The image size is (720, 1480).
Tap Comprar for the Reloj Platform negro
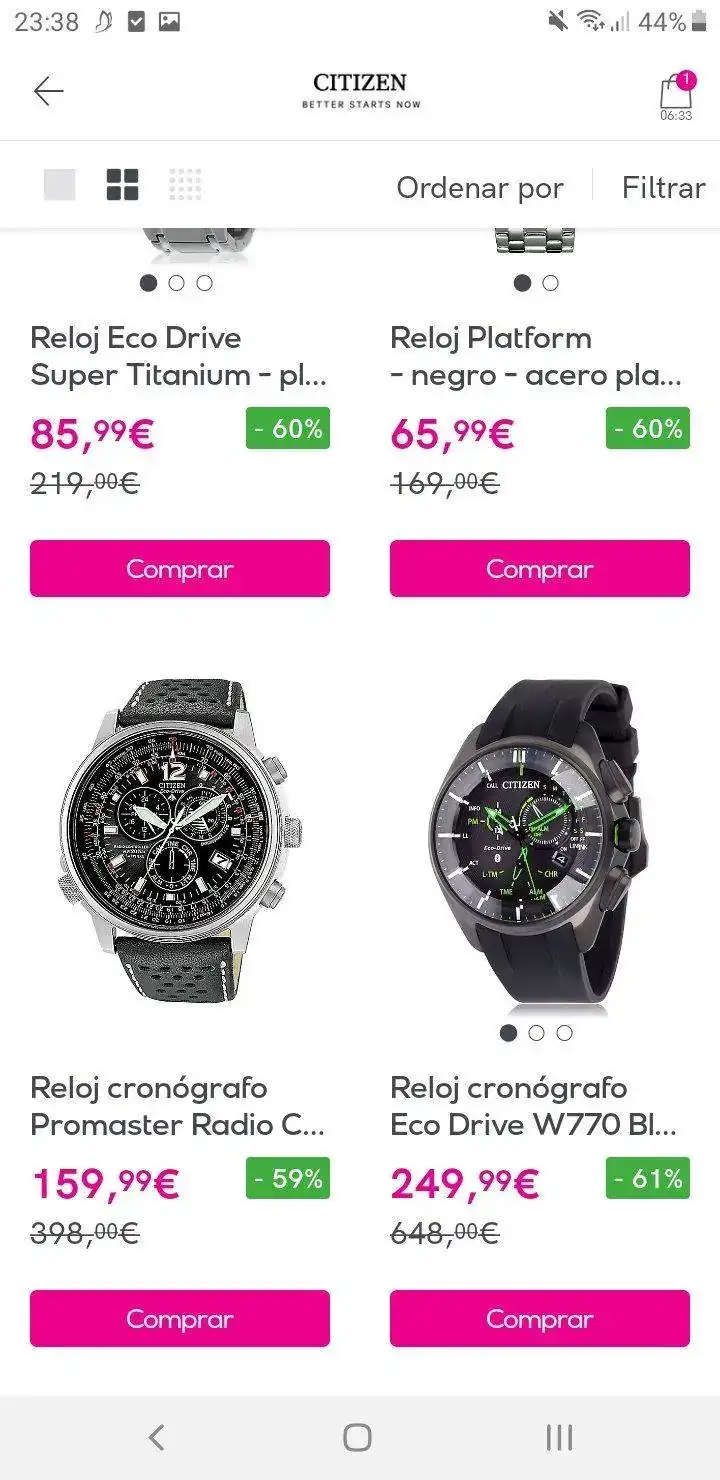click(x=540, y=569)
